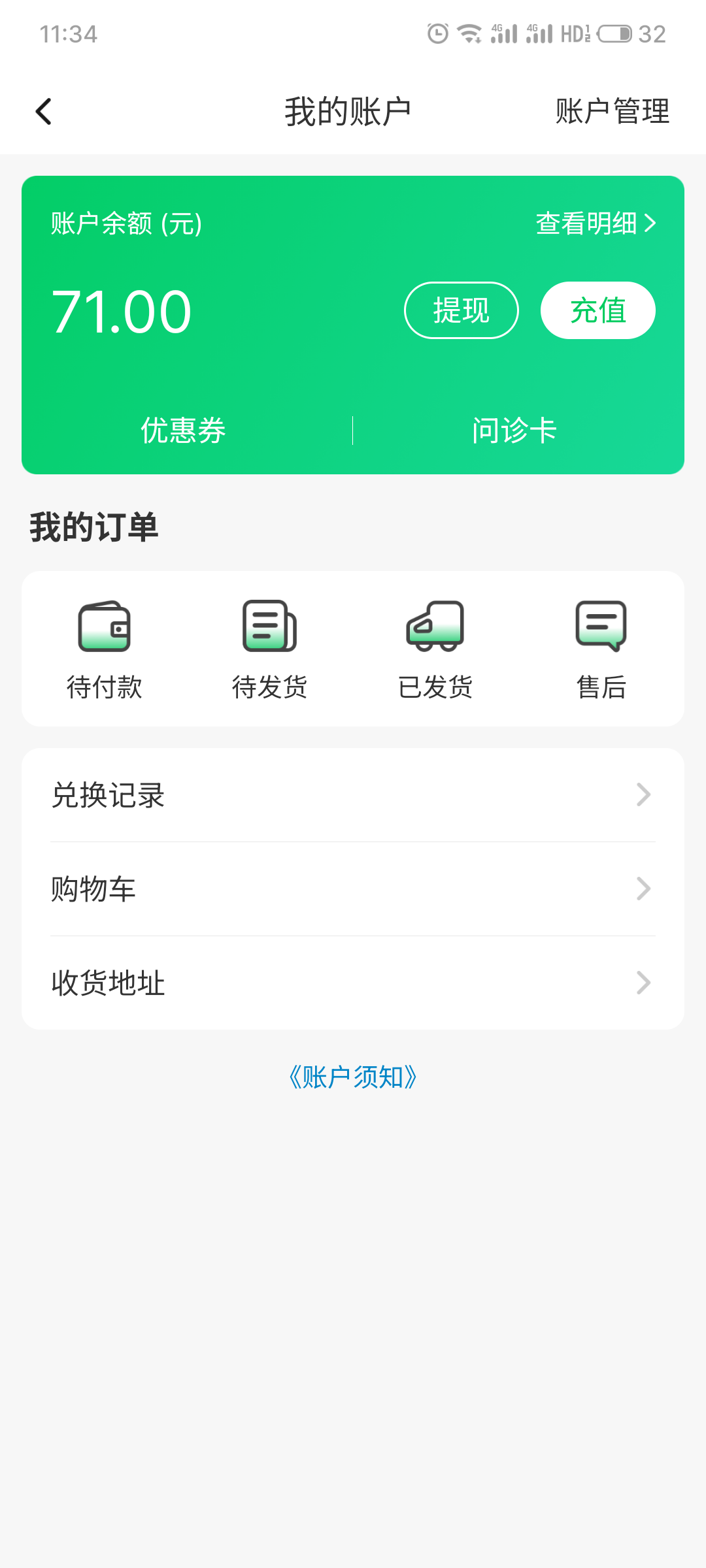The height and width of the screenshot is (1568, 706).
Task: Open 查看明细 balance details
Action: coord(594,223)
